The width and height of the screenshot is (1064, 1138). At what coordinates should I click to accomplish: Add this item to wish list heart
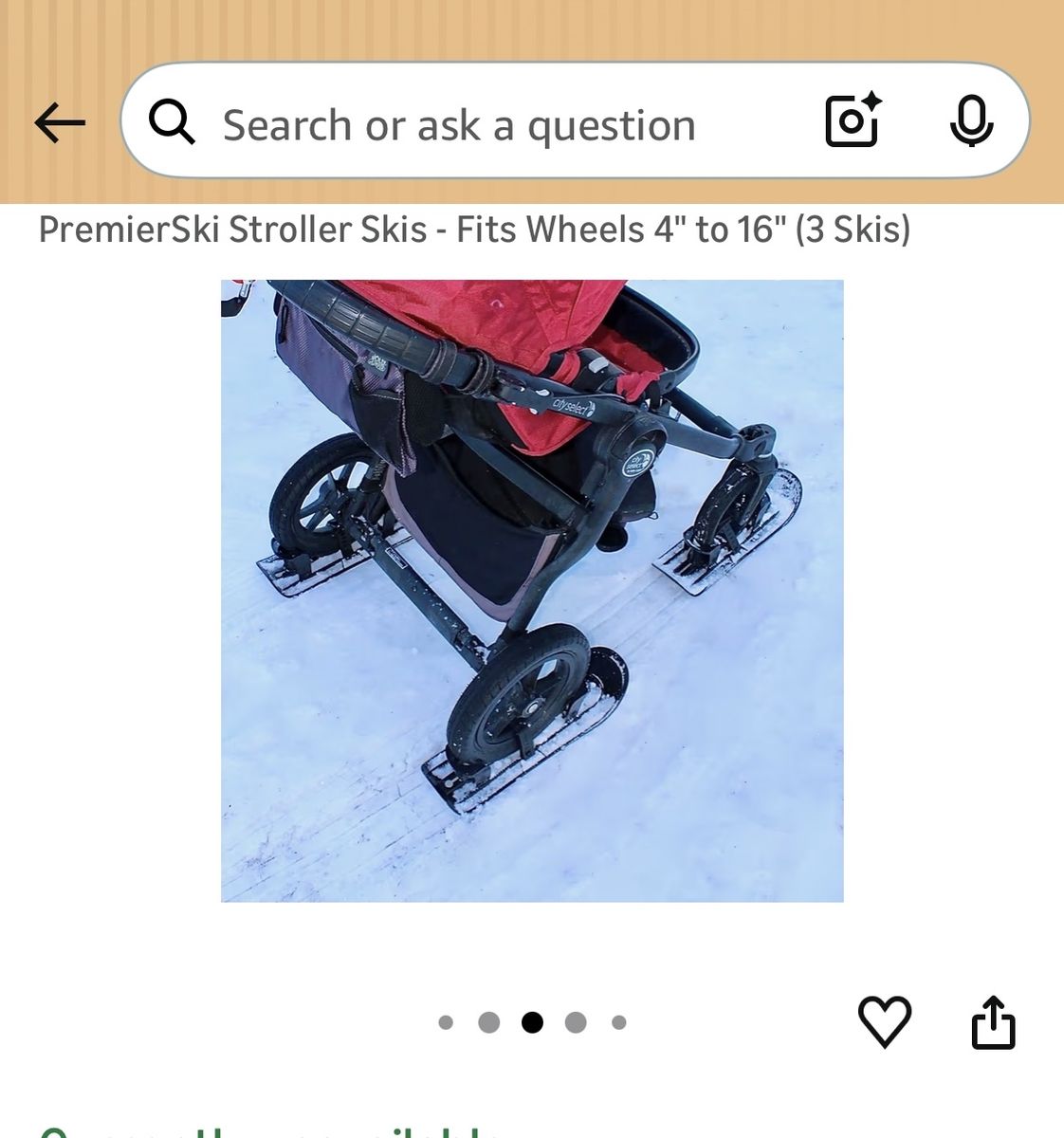[x=884, y=1021]
